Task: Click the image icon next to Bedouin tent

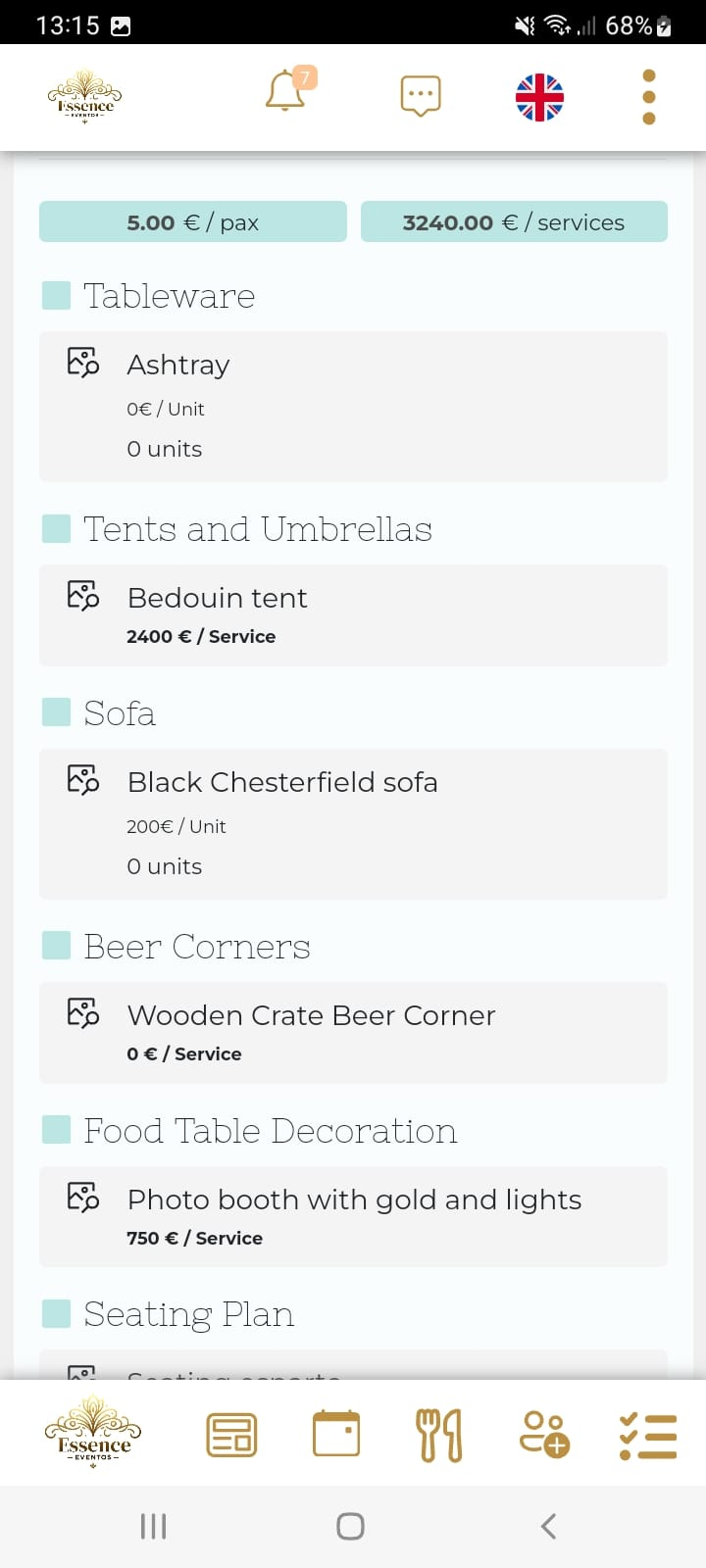Action: pyautogui.click(x=84, y=596)
